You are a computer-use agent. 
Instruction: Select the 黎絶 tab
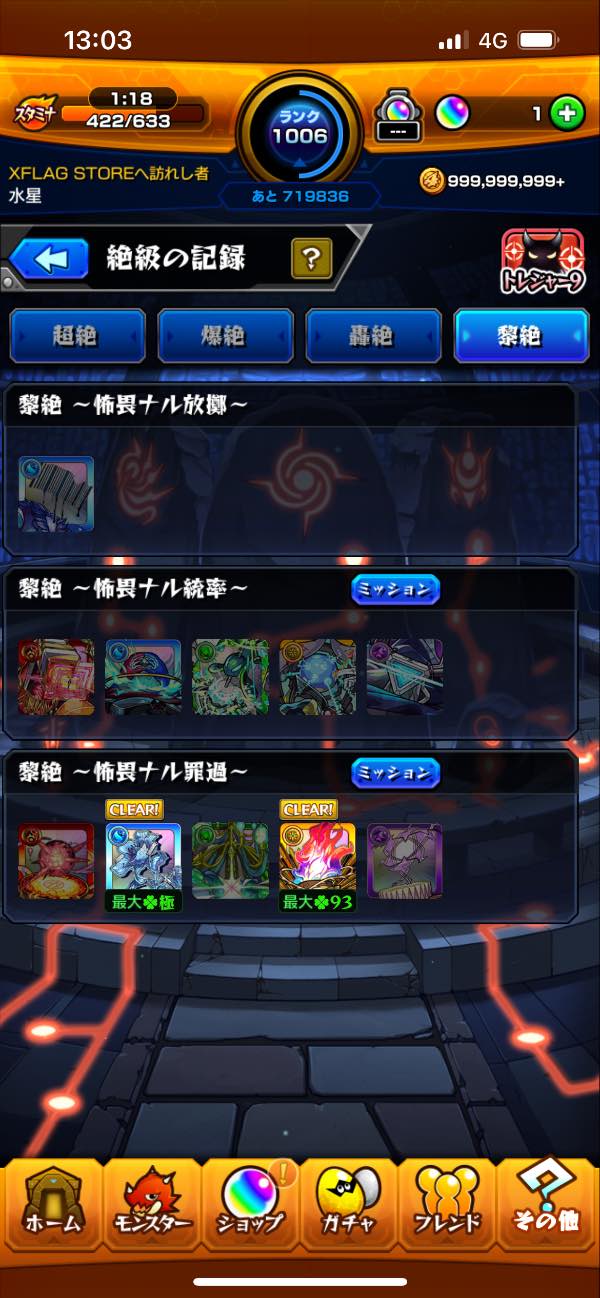[520, 336]
